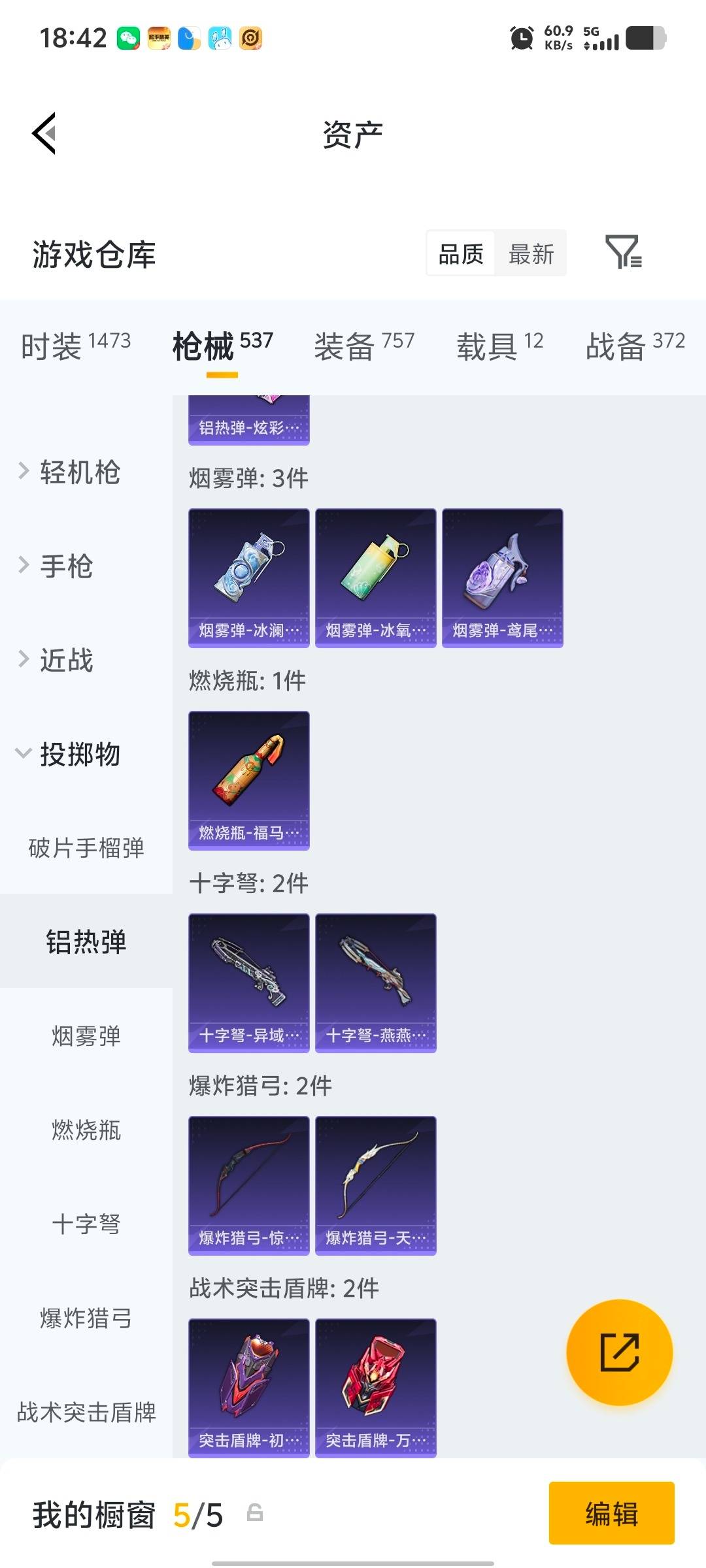
Task: Switch sorting back to 品质
Action: (460, 253)
